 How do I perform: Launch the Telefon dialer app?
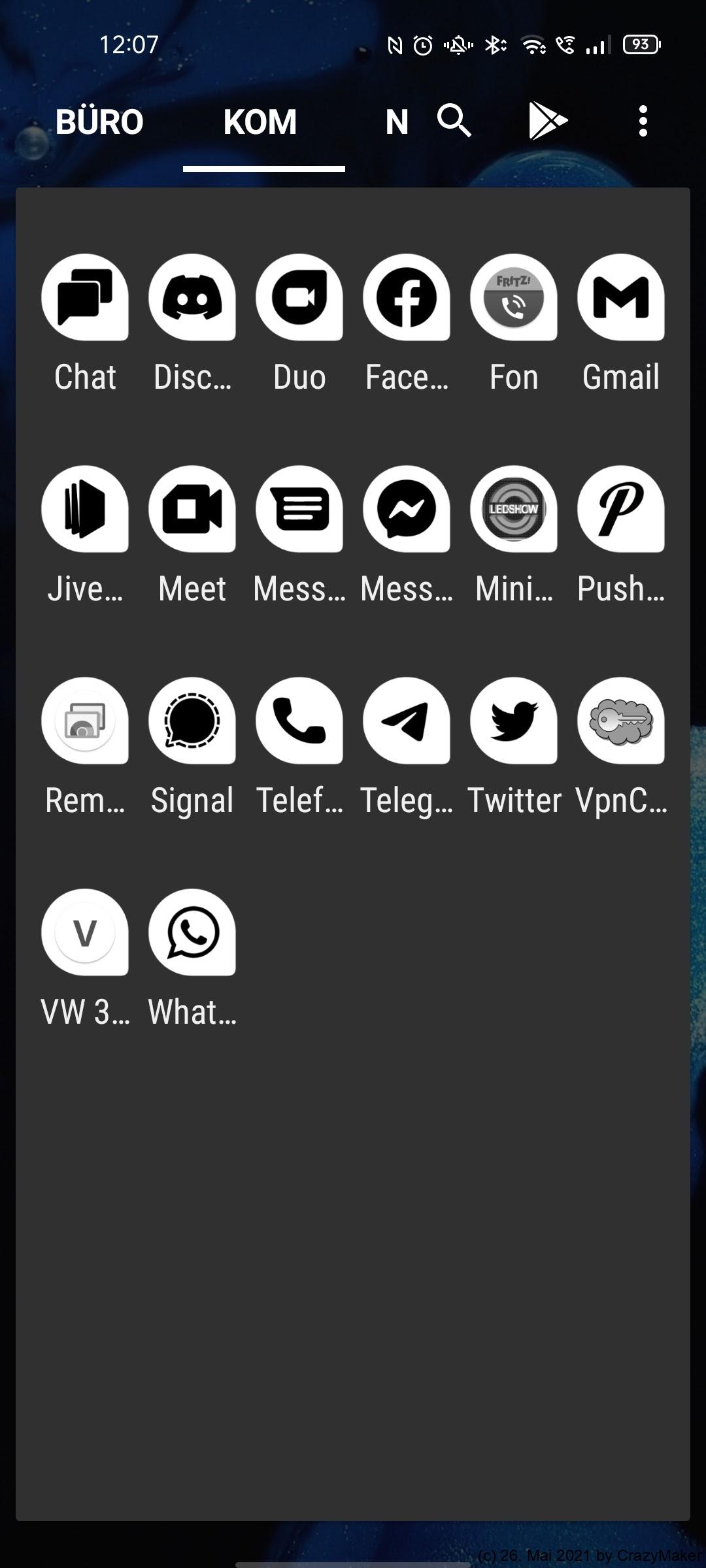coord(299,721)
